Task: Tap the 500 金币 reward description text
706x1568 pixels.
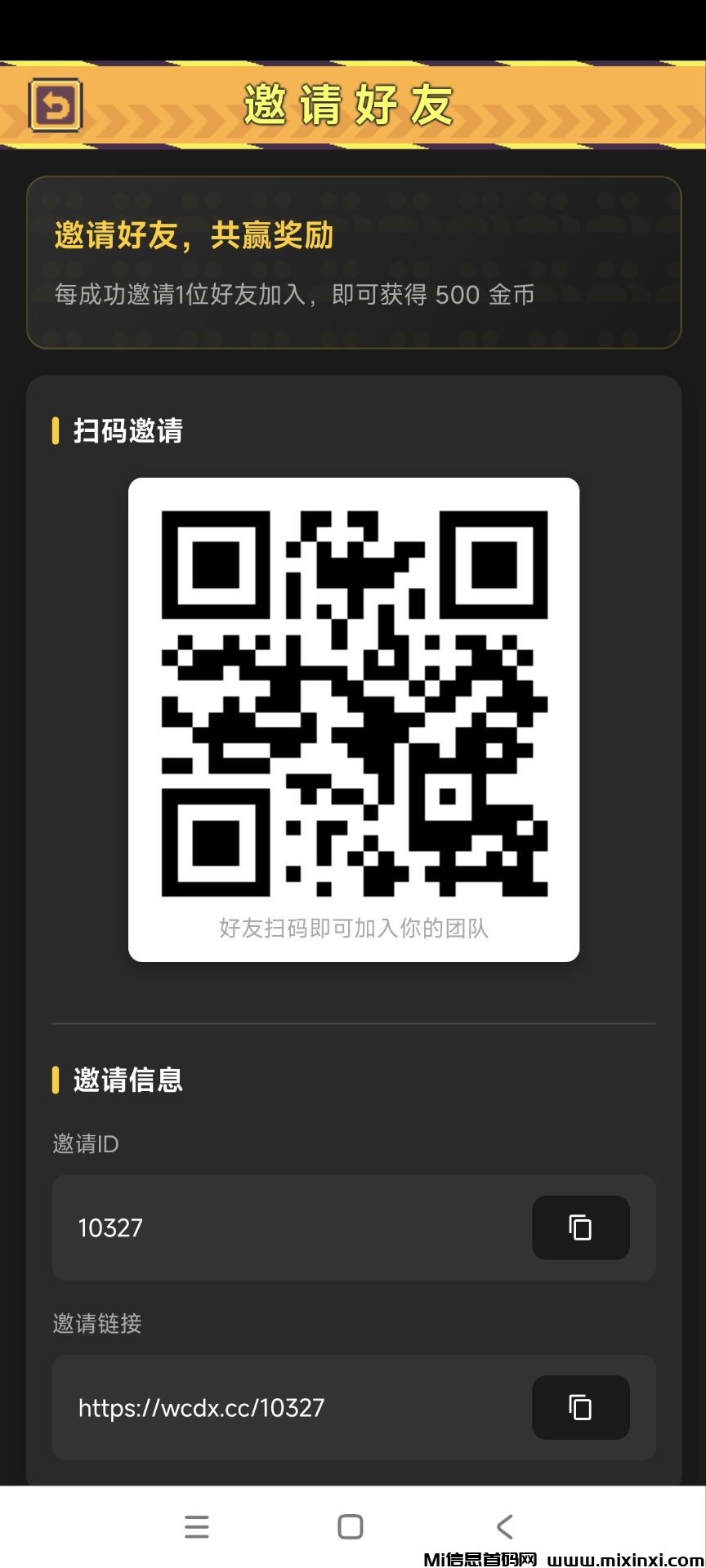Action: tap(293, 295)
